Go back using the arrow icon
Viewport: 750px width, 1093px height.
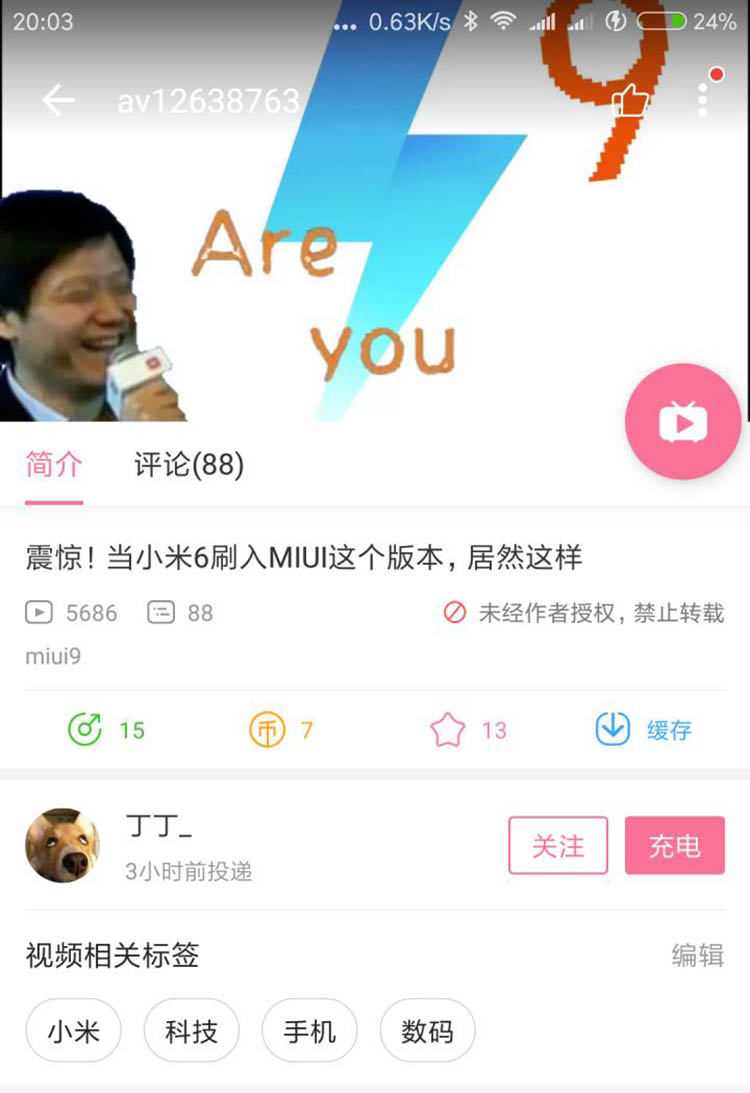[x=58, y=100]
